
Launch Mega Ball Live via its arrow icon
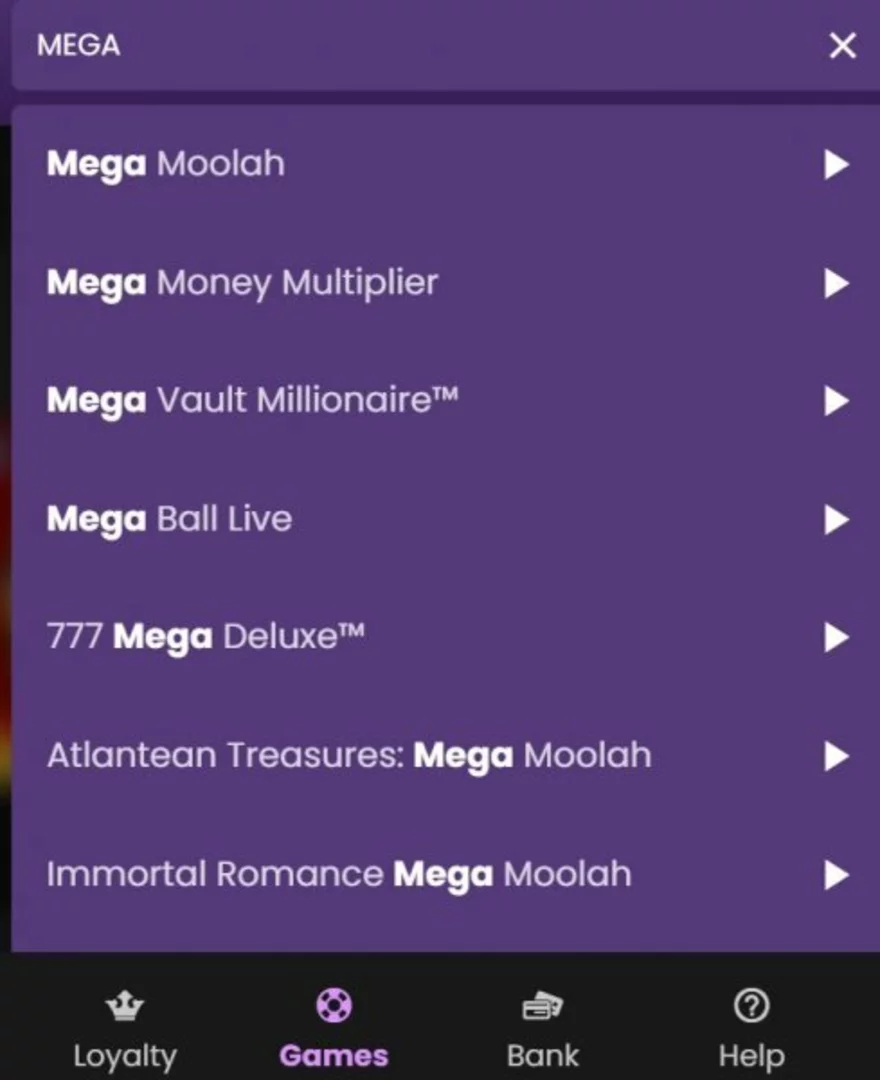[x=835, y=519]
